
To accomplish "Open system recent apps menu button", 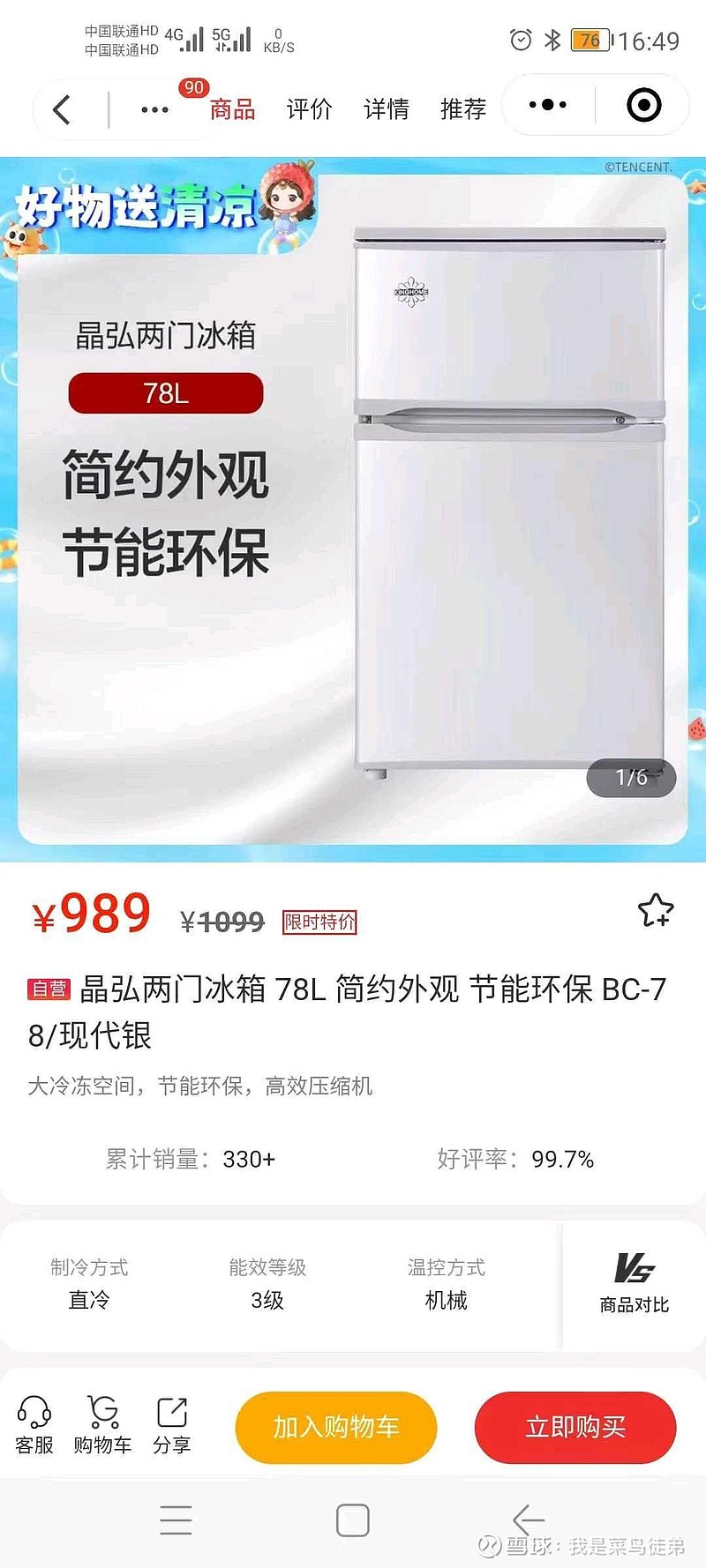I will click(176, 1520).
